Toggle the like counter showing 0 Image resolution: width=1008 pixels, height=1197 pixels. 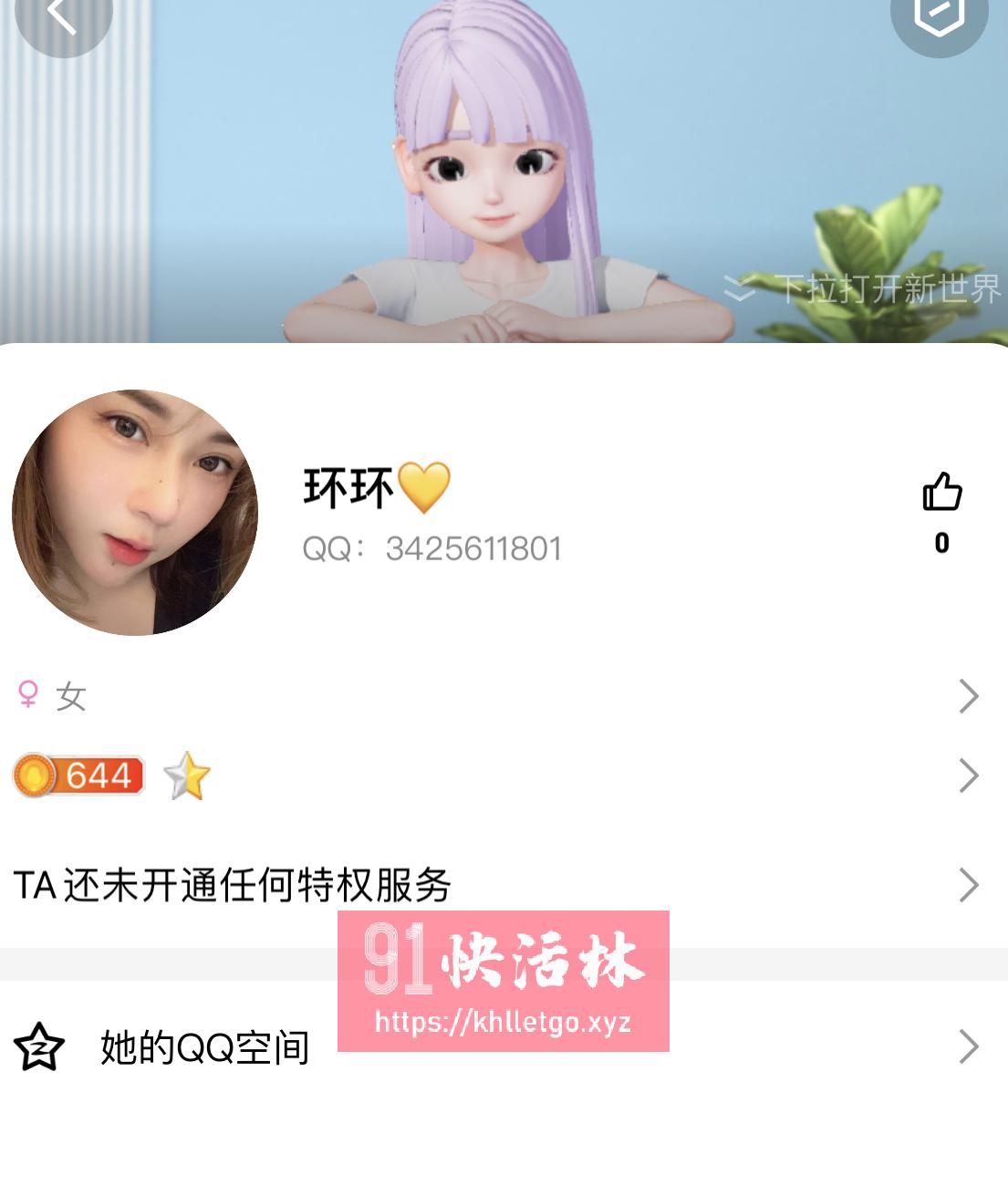[x=940, y=544]
